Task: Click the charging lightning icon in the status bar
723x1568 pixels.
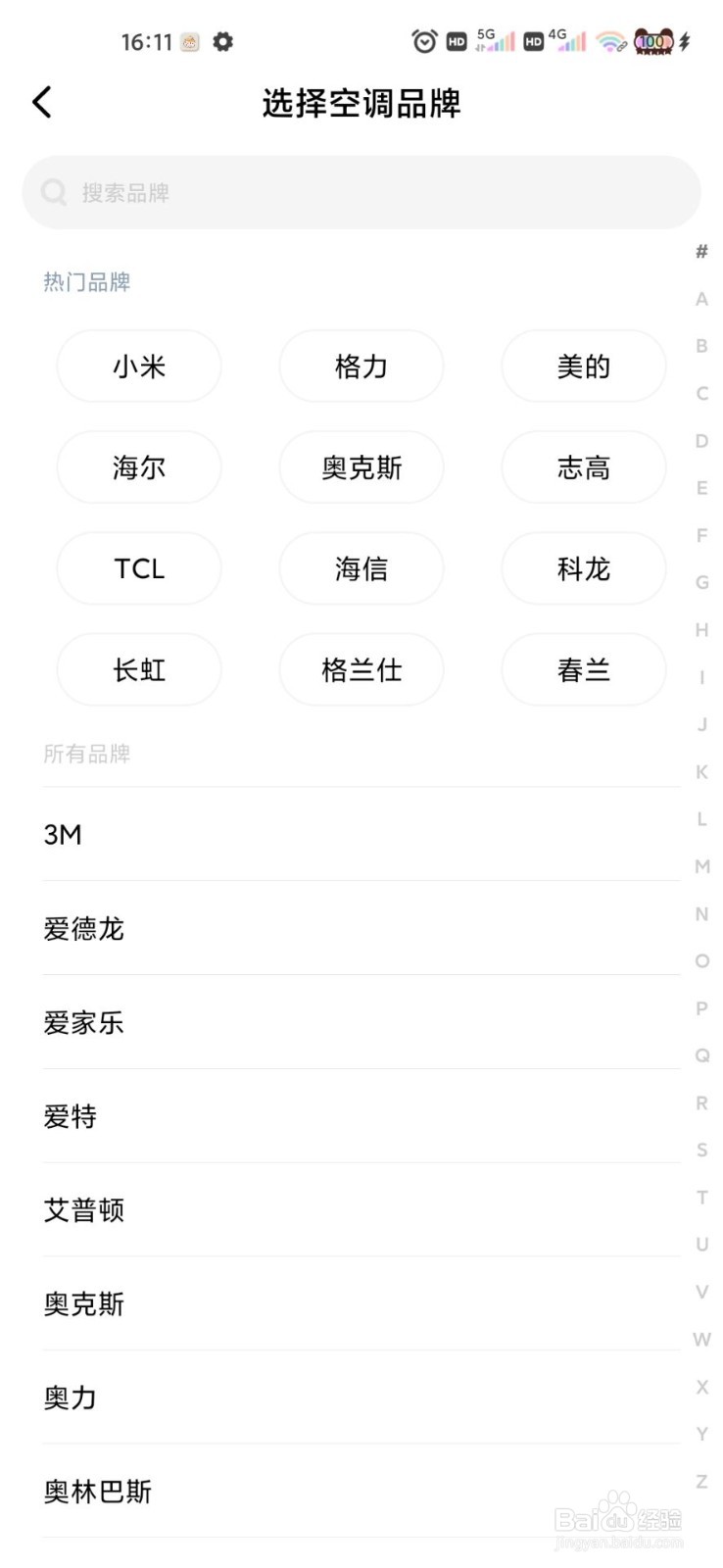Action: [x=687, y=41]
